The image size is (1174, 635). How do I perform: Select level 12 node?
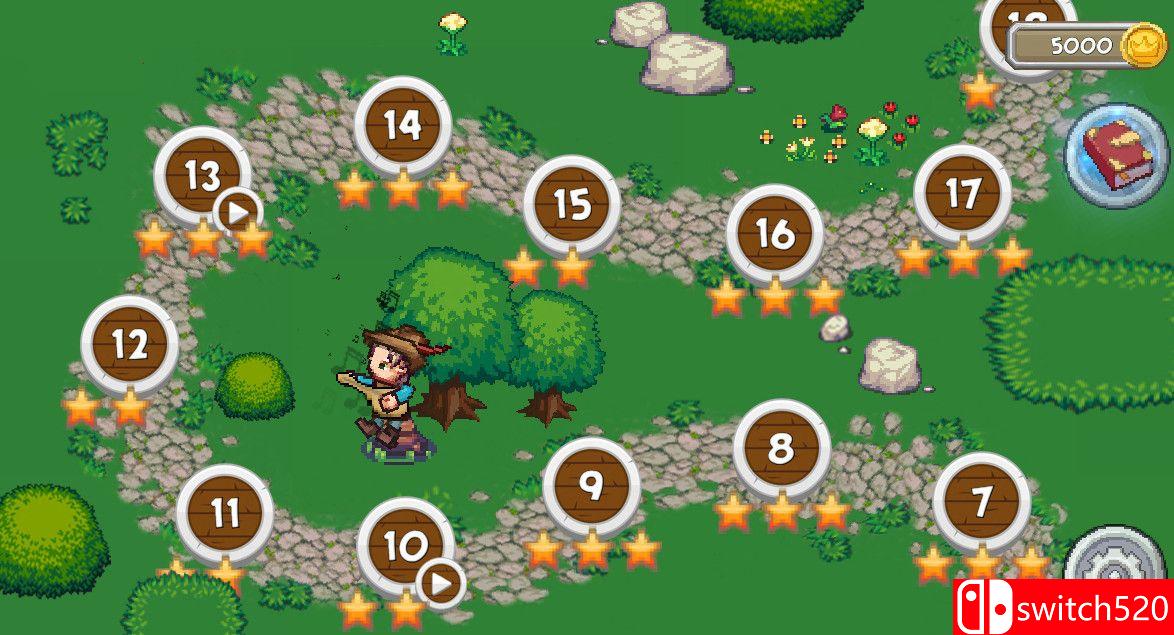129,344
